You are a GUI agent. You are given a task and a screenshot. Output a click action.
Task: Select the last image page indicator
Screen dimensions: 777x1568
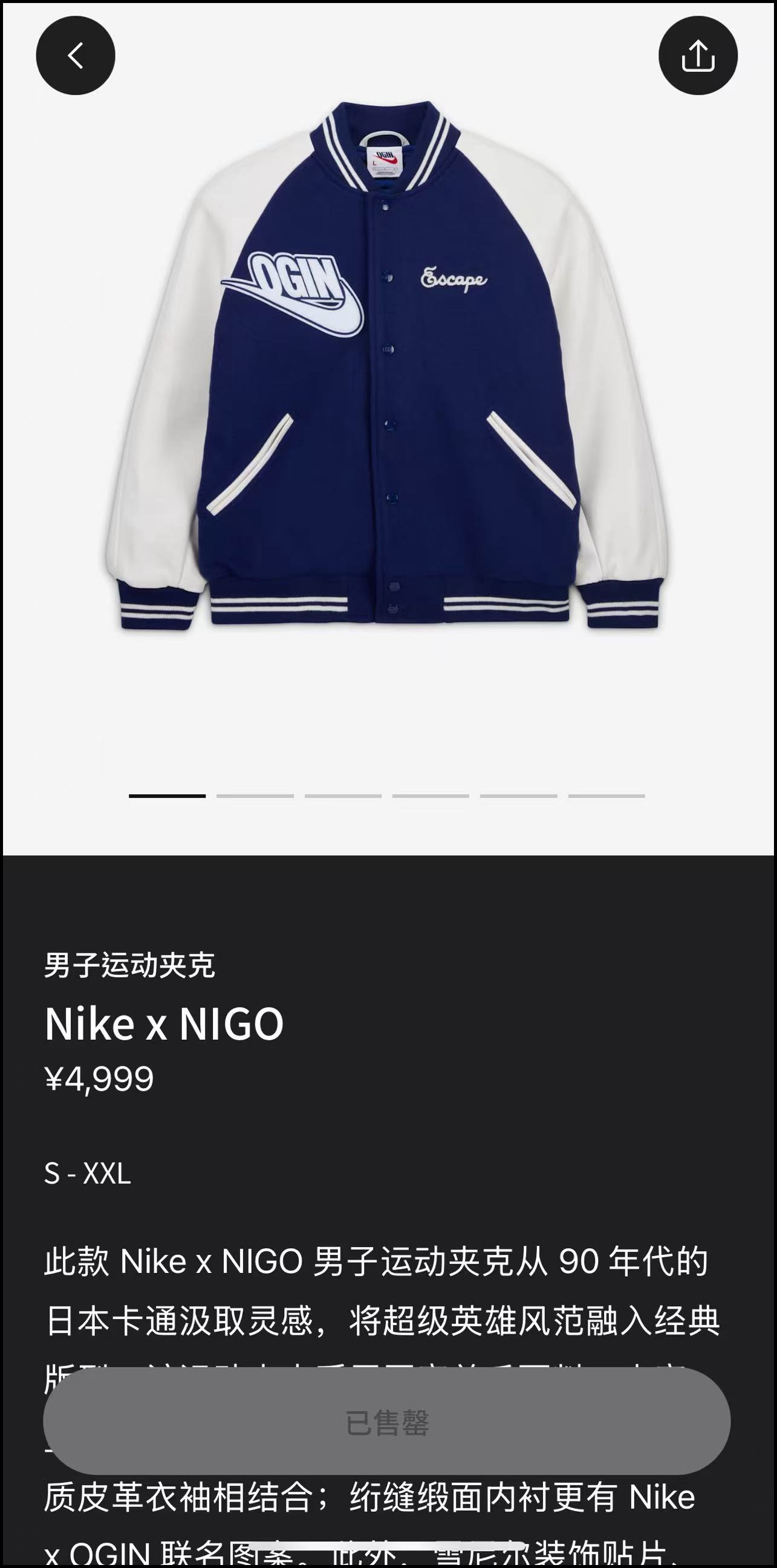[x=606, y=795]
